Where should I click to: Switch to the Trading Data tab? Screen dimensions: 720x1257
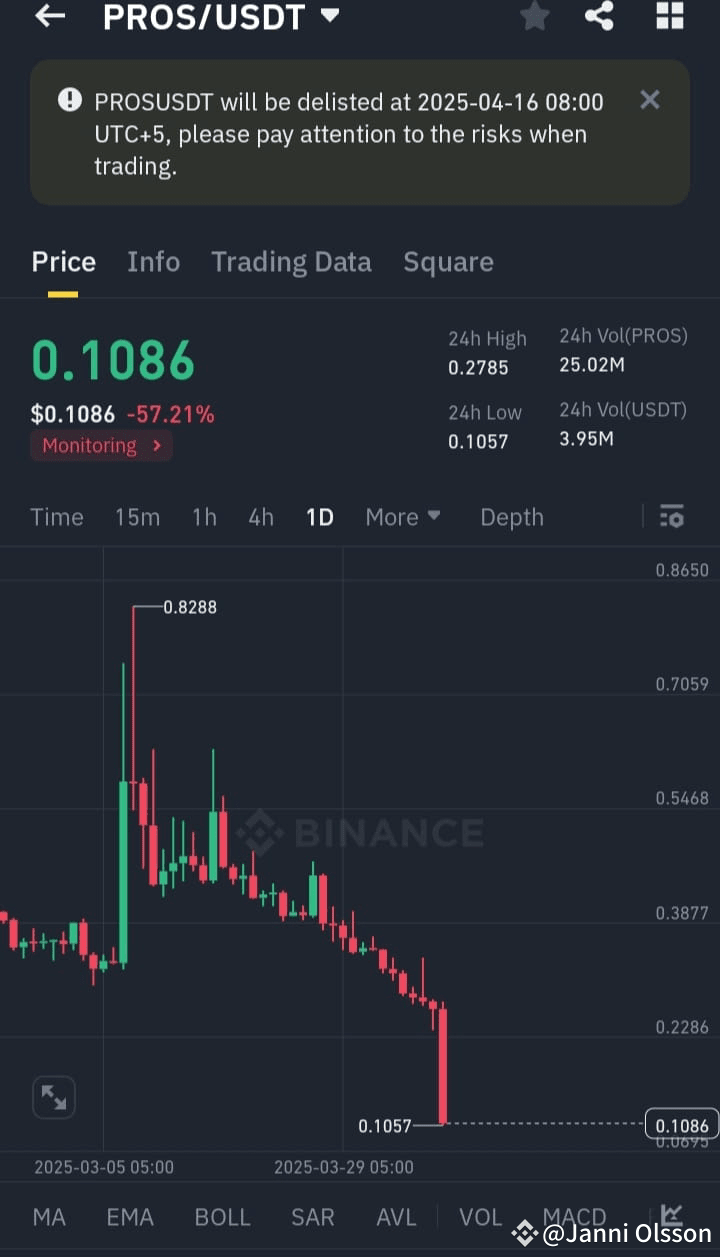pos(291,261)
